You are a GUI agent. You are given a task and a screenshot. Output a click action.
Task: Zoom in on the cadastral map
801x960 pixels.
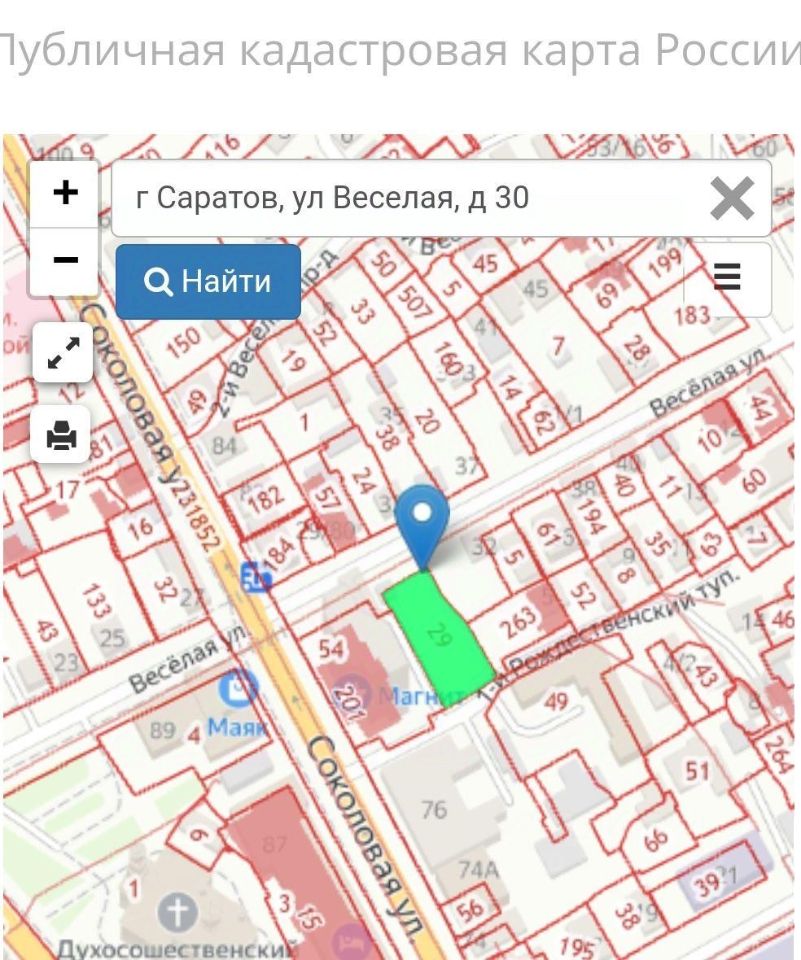pos(65,193)
